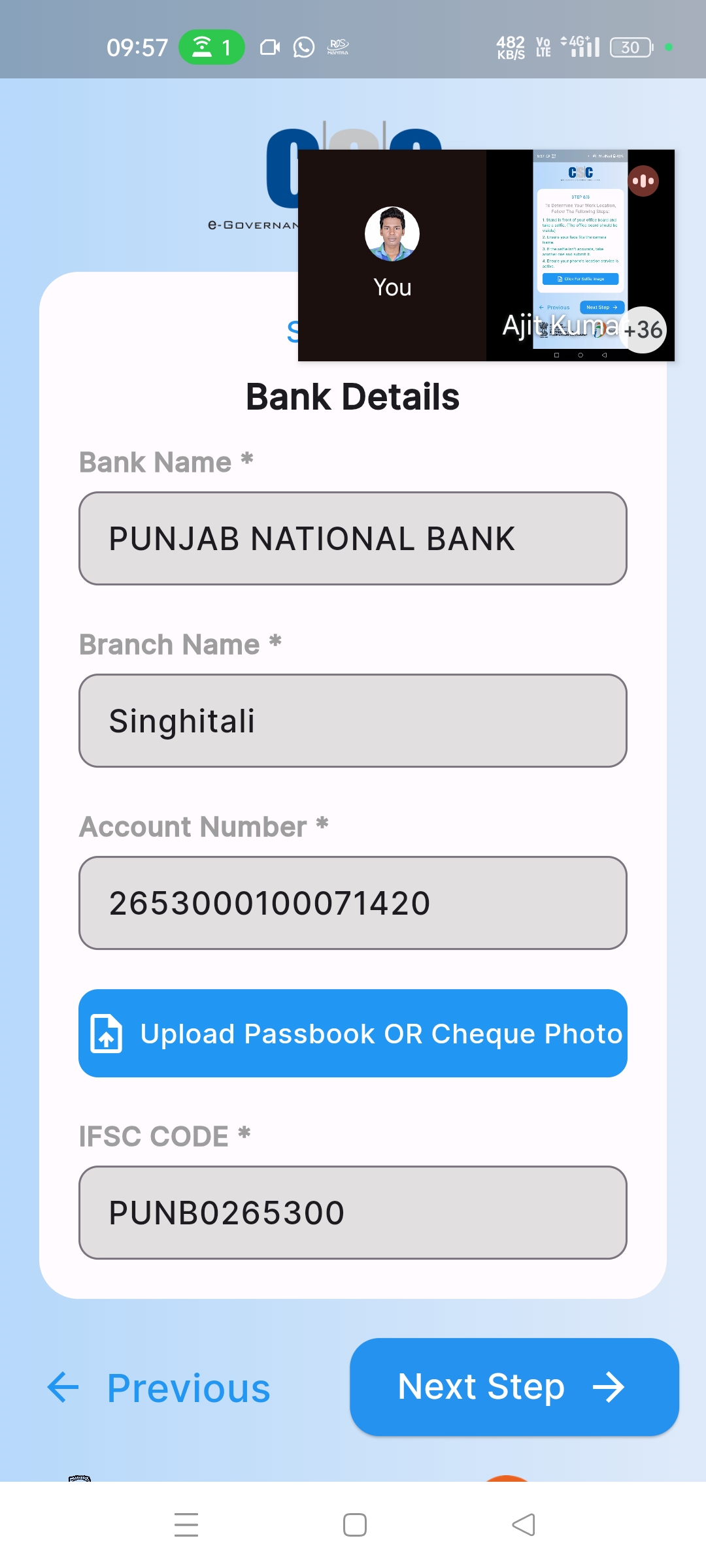Go back with the Previous link
This screenshot has height=1568, width=706.
pyautogui.click(x=159, y=1388)
